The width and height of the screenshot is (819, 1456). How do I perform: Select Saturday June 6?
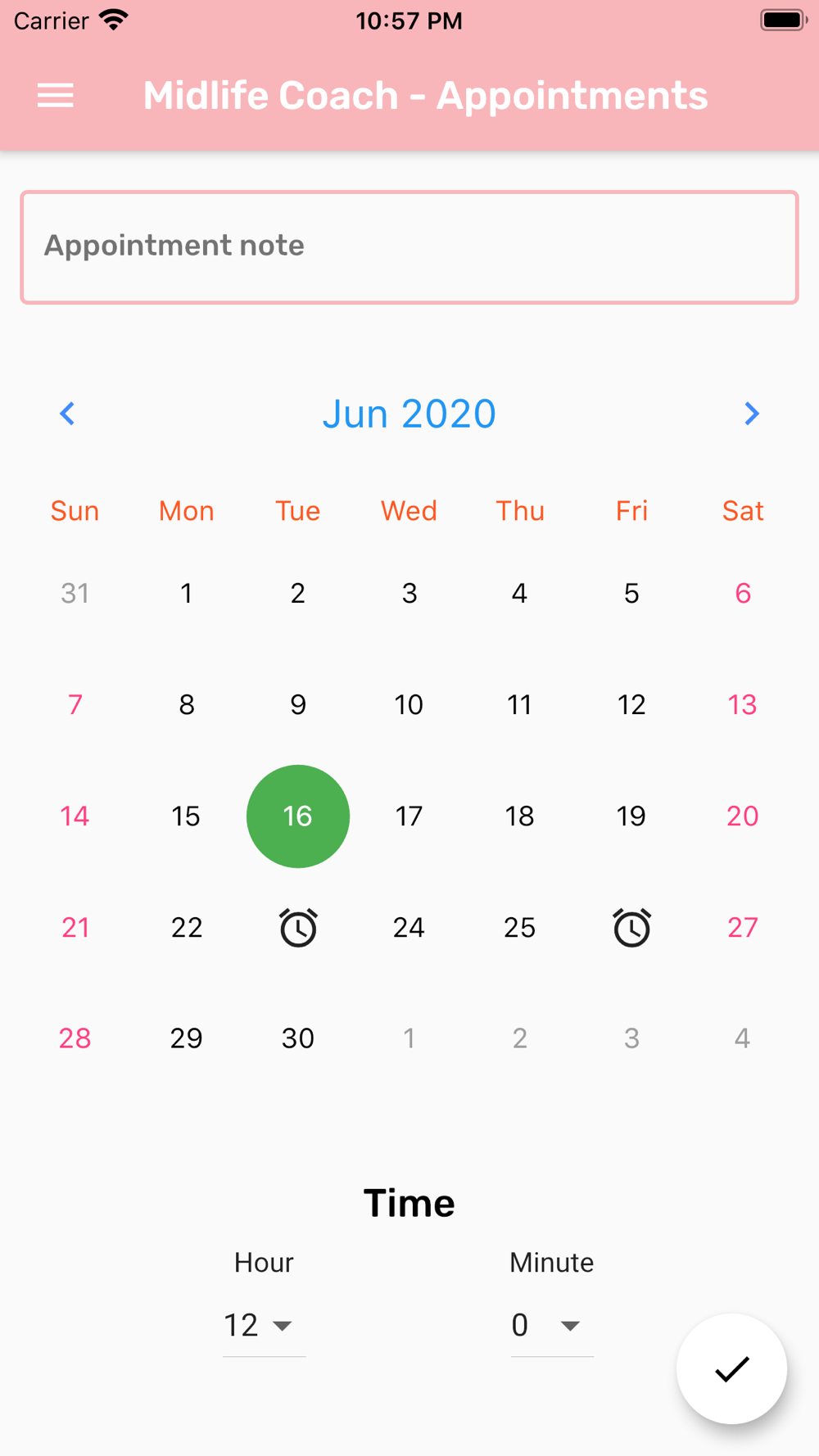[x=743, y=594]
